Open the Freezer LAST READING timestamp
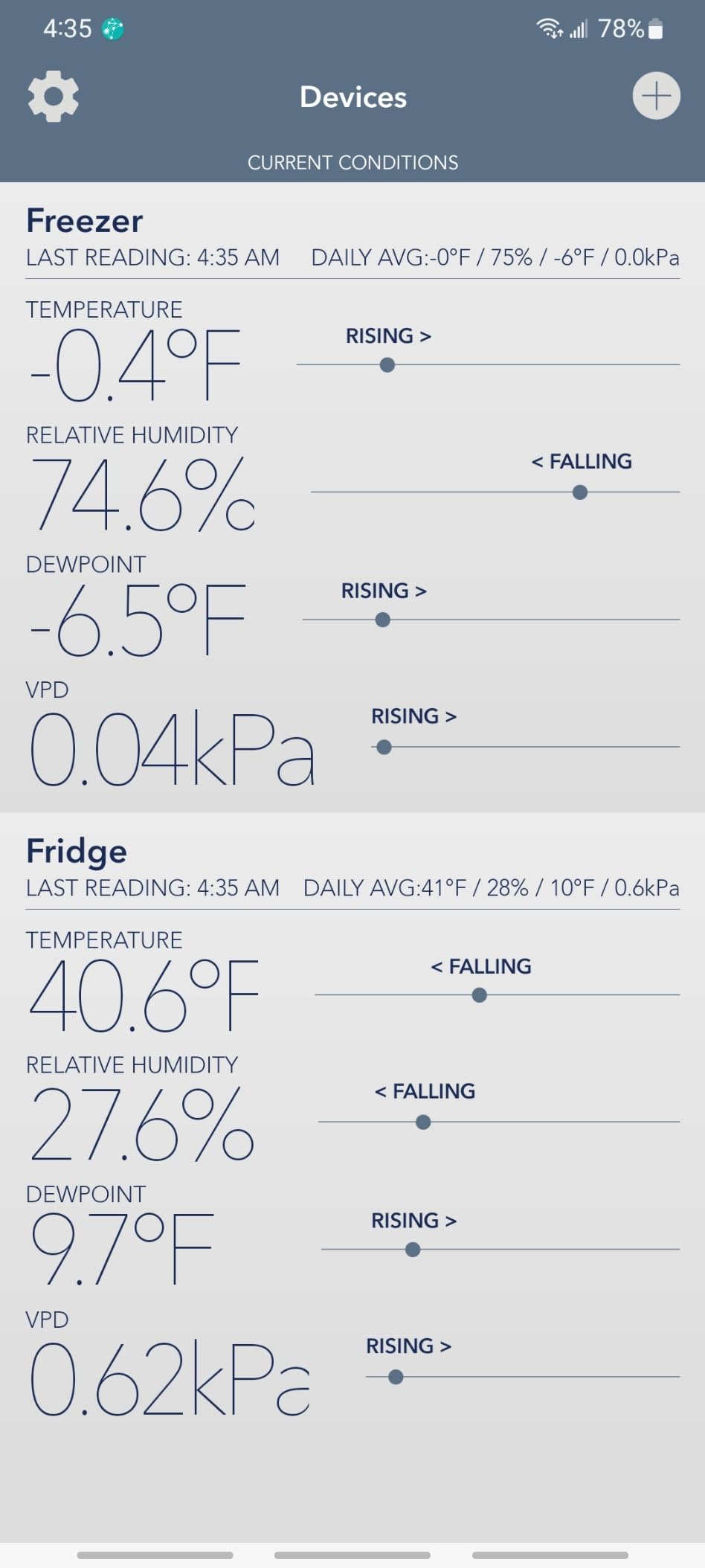Viewport: 705px width, 1568px height. pyautogui.click(x=152, y=257)
